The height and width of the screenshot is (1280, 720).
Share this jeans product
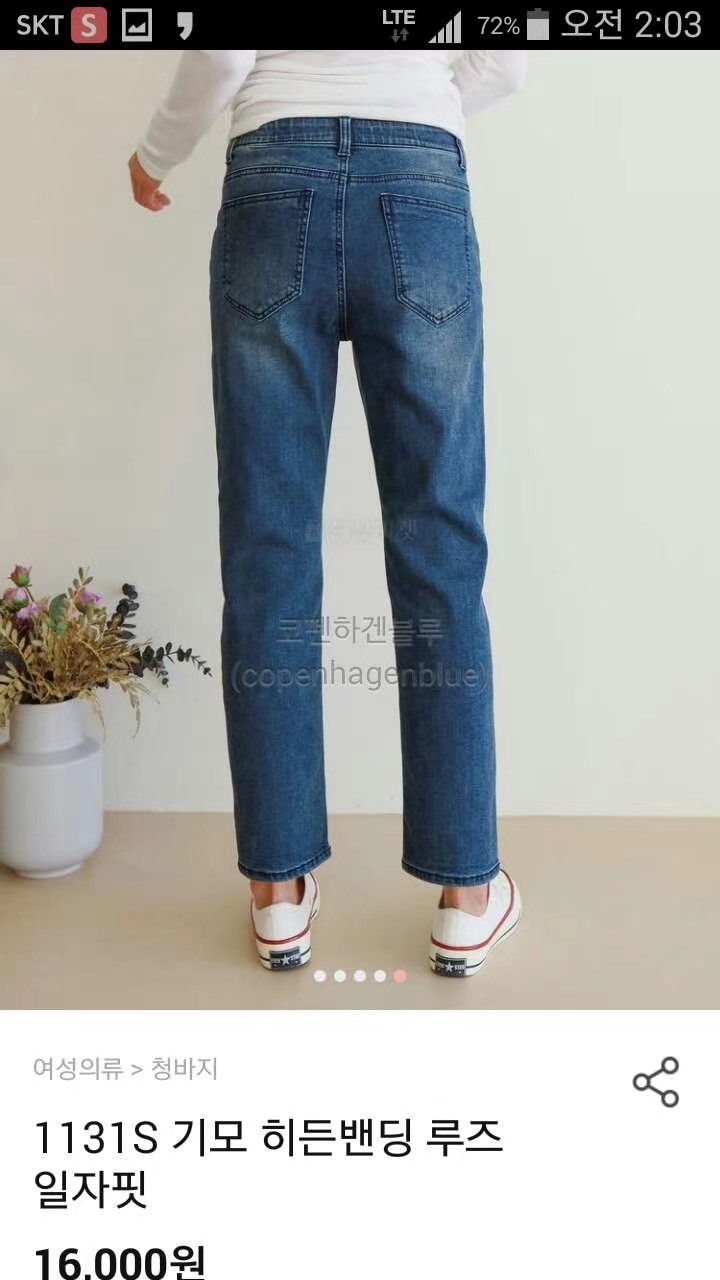(656, 1082)
